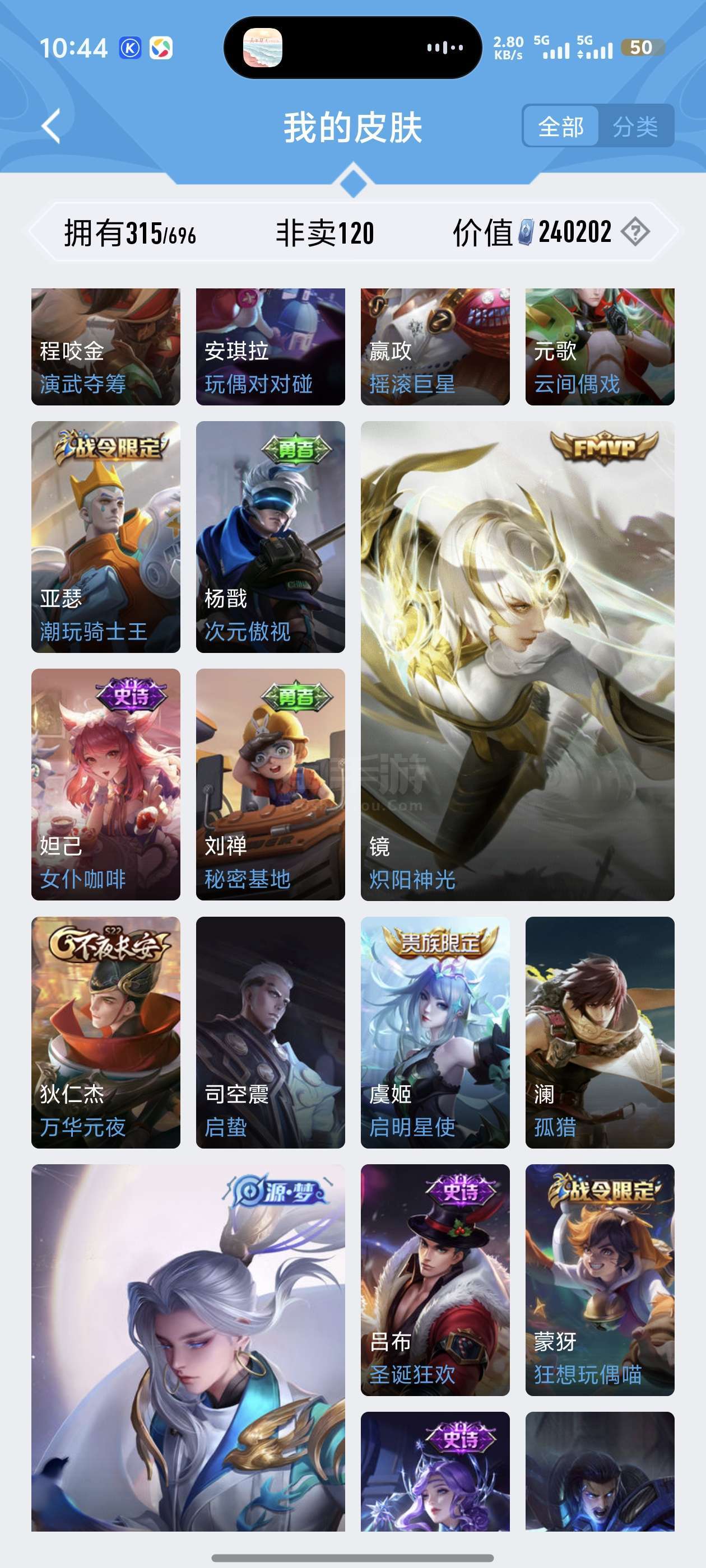Open 安琪拉 玩偶对对碰 skin
Screen dimensions: 706x1568
pyautogui.click(x=271, y=347)
